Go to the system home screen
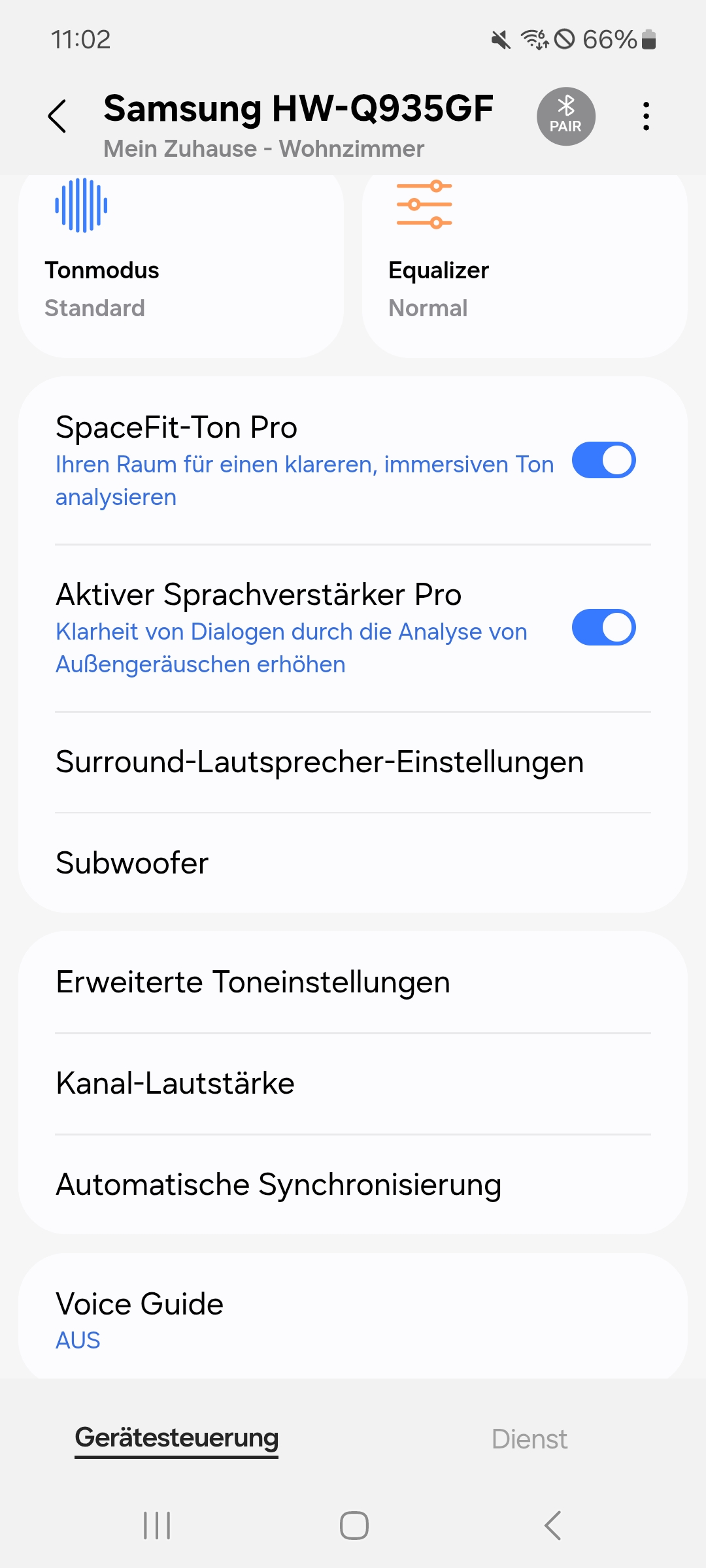The image size is (706, 1568). point(354,1526)
